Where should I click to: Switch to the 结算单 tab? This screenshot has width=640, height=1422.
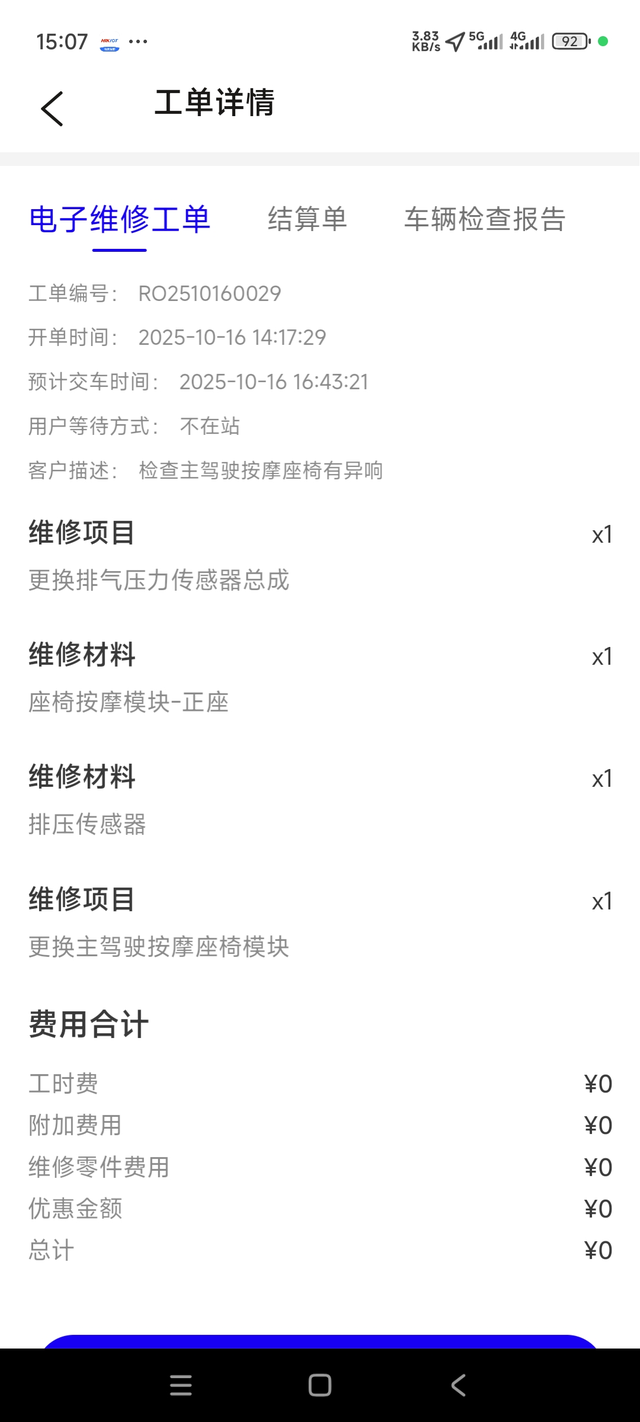point(307,219)
